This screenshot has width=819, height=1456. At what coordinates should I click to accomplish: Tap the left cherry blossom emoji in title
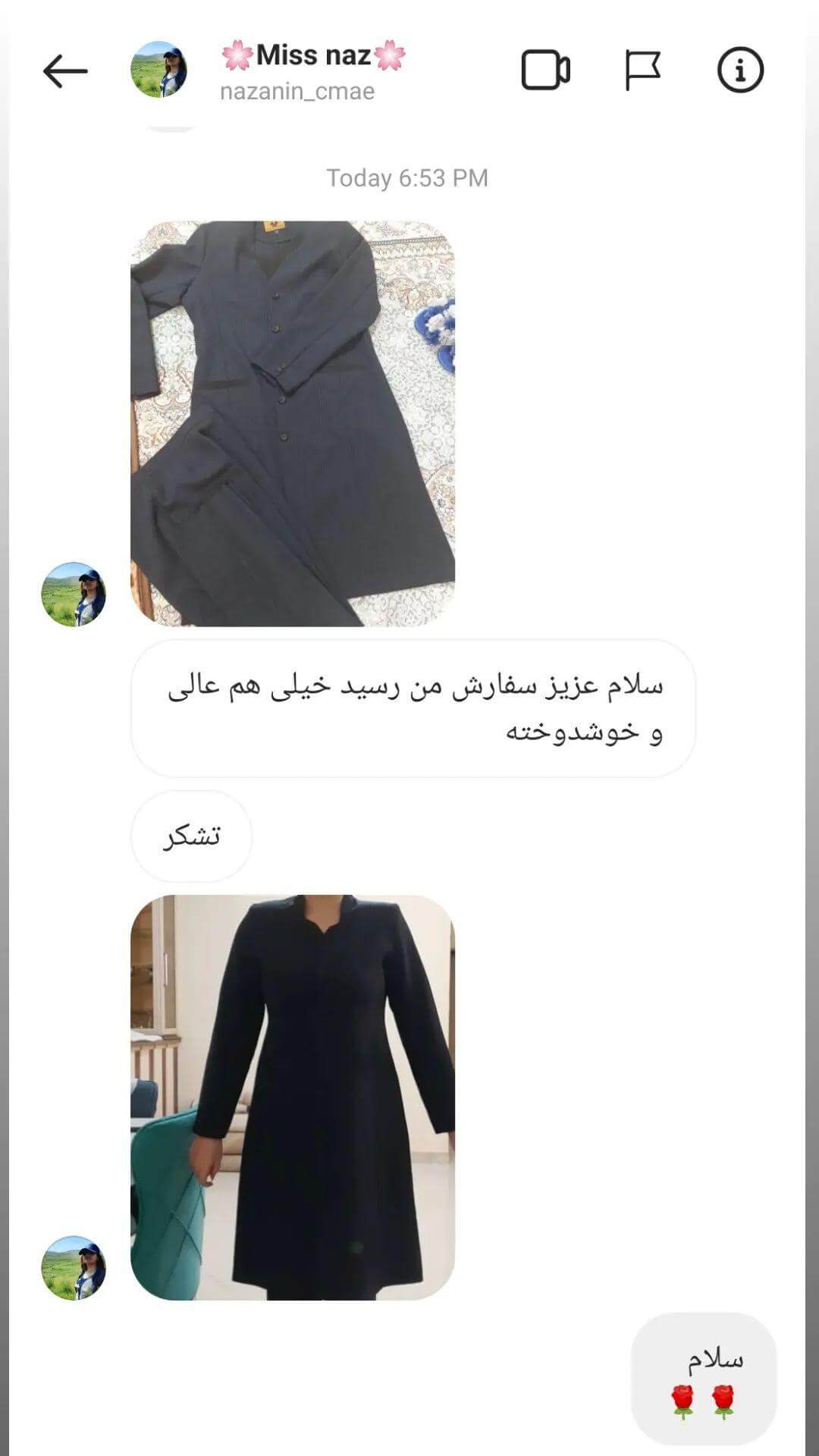point(239,53)
